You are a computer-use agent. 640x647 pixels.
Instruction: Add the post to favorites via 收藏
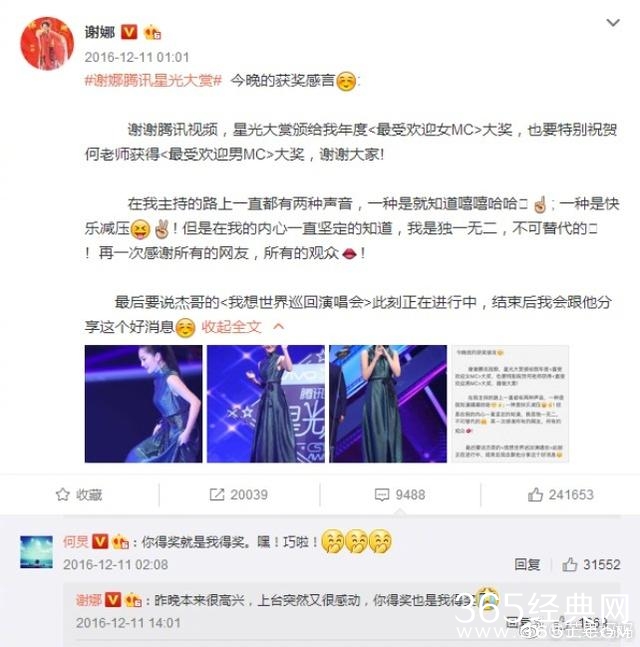(x=79, y=494)
